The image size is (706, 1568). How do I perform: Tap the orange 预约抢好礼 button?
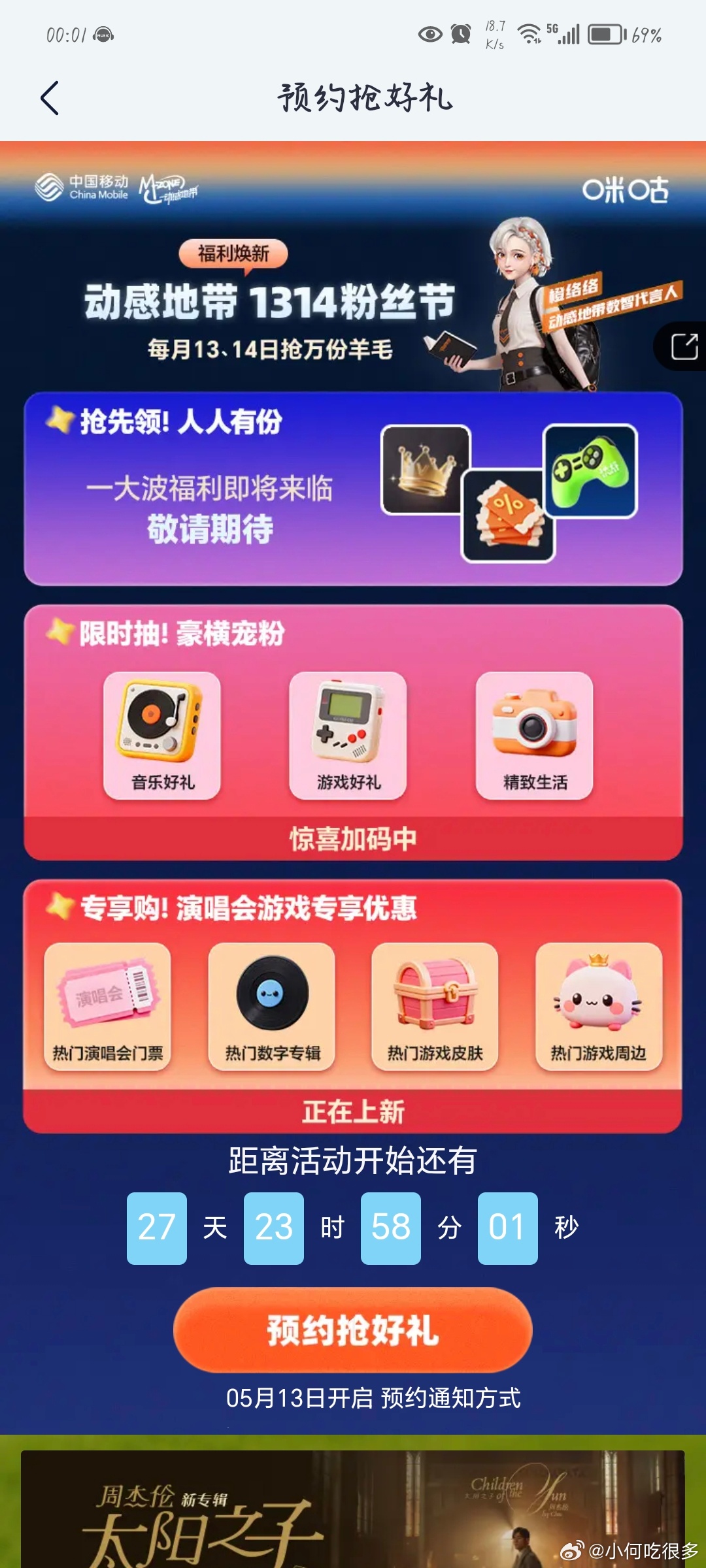tap(353, 1330)
